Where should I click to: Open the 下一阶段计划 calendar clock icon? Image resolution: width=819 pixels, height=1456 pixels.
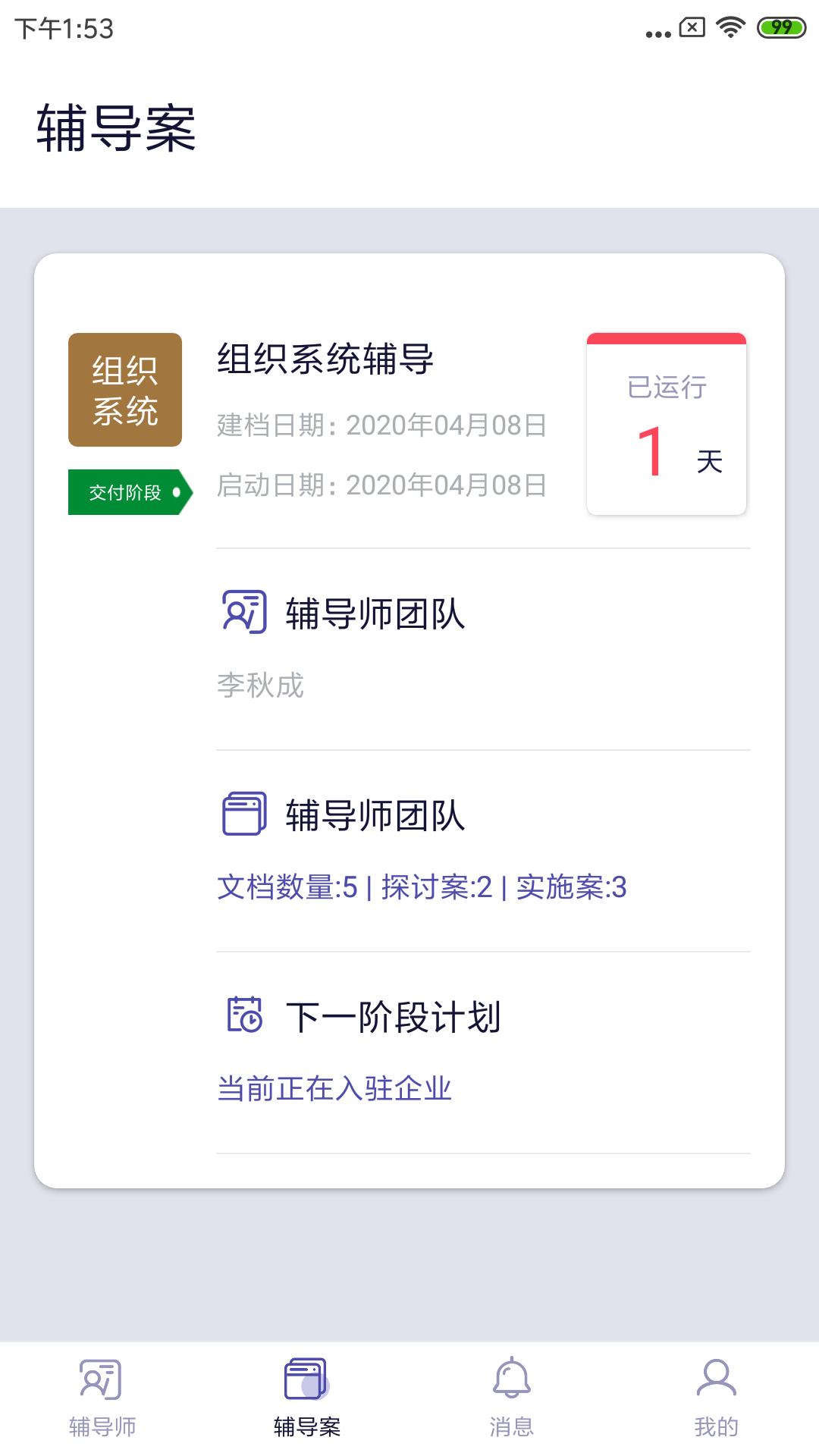pyautogui.click(x=244, y=1016)
